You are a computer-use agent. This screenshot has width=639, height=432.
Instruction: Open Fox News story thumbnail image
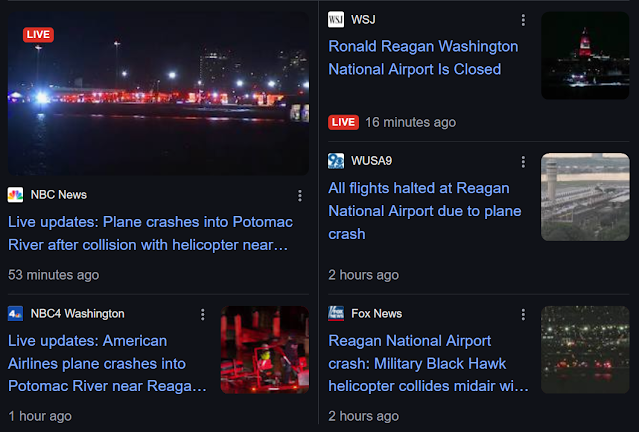[585, 350]
